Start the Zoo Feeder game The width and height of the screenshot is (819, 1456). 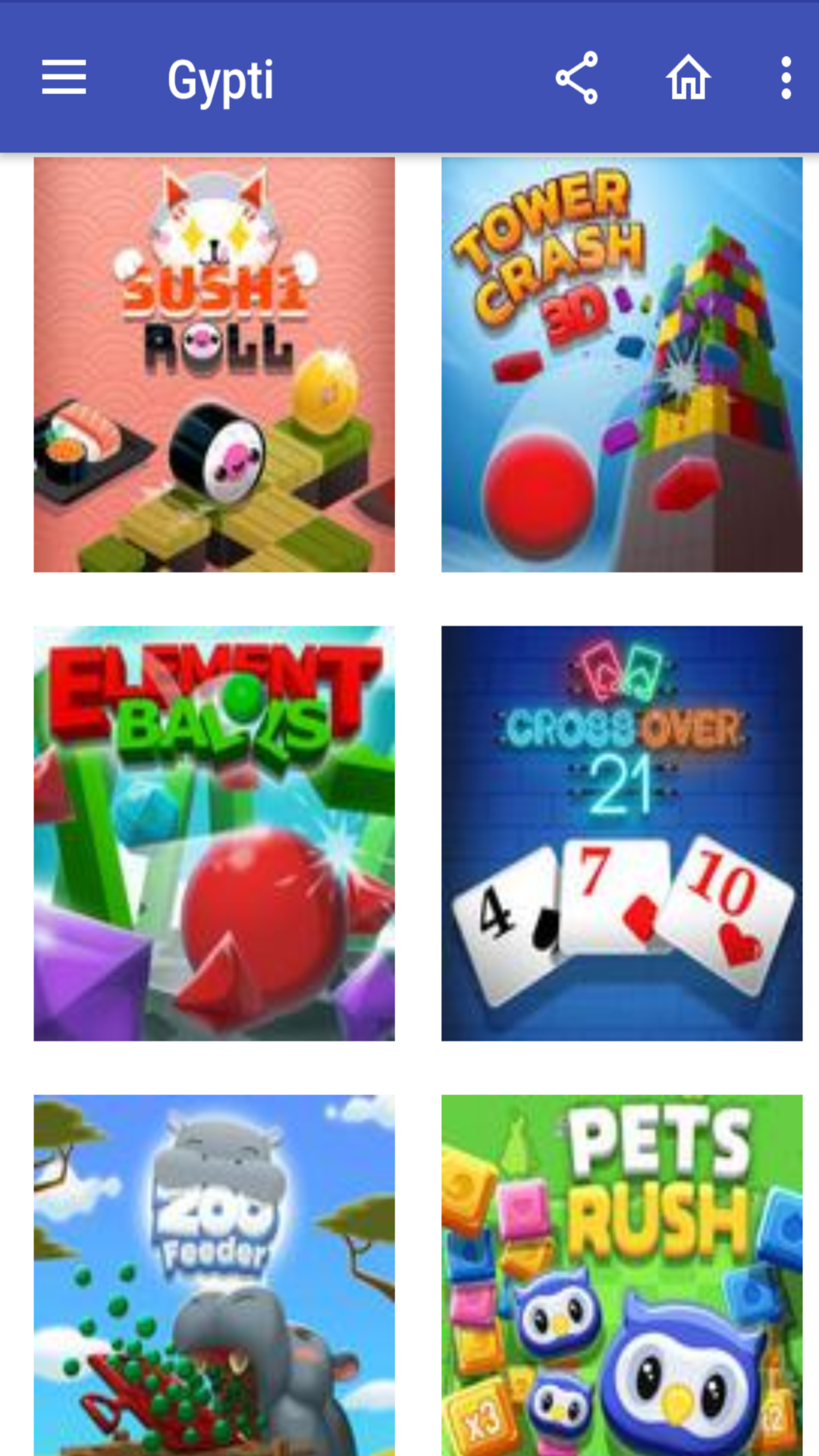pyautogui.click(x=214, y=1275)
